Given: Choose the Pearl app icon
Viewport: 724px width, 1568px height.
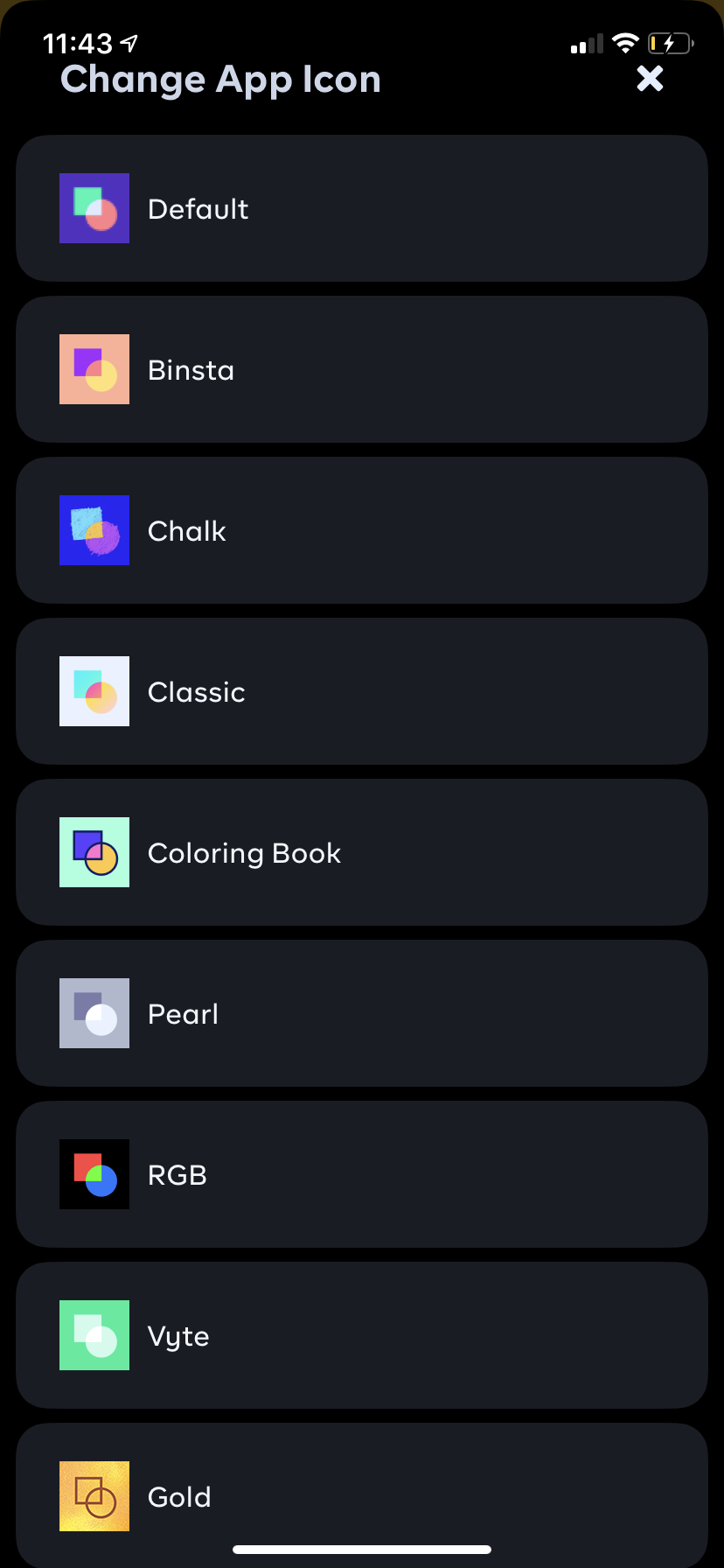Looking at the screenshot, I should point(362,1013).
